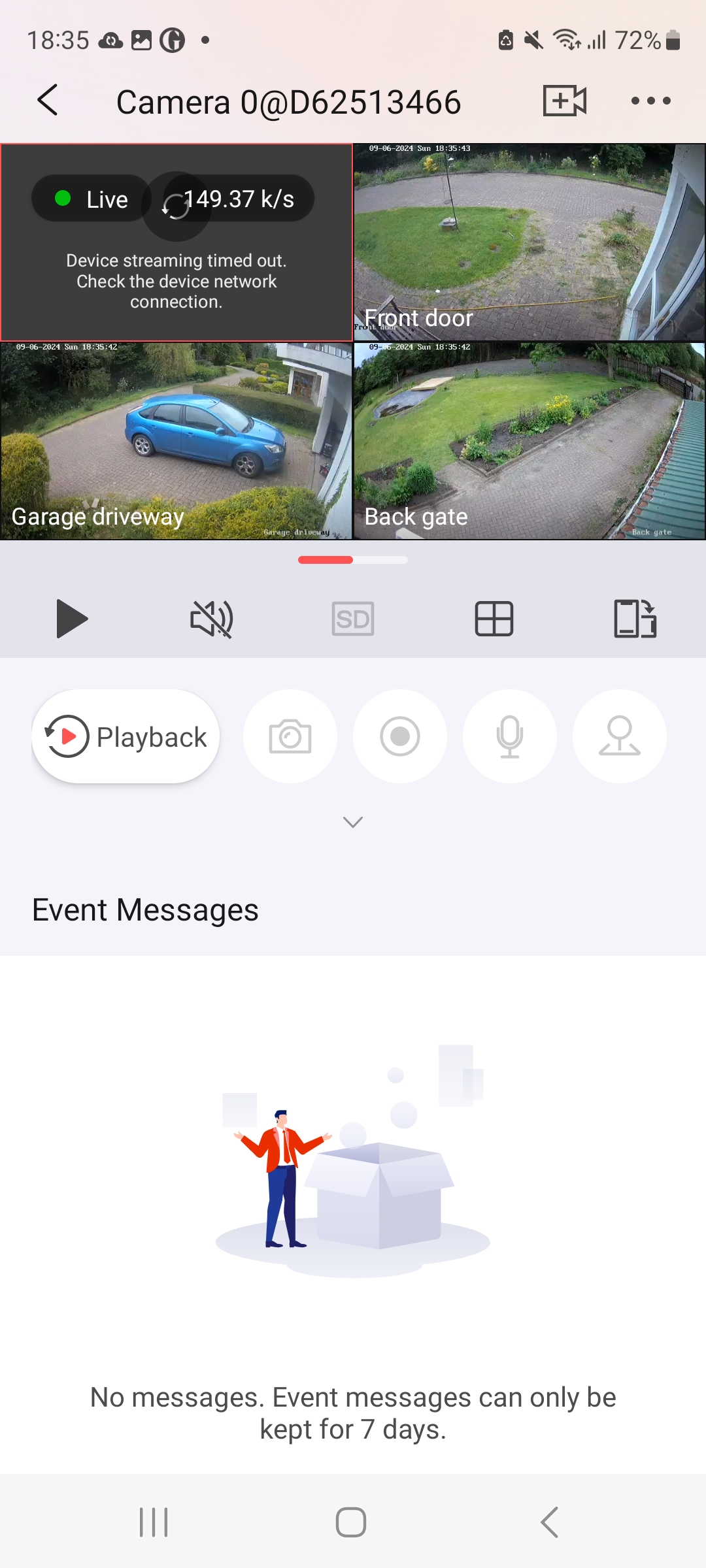Start recording video clip

[400, 736]
